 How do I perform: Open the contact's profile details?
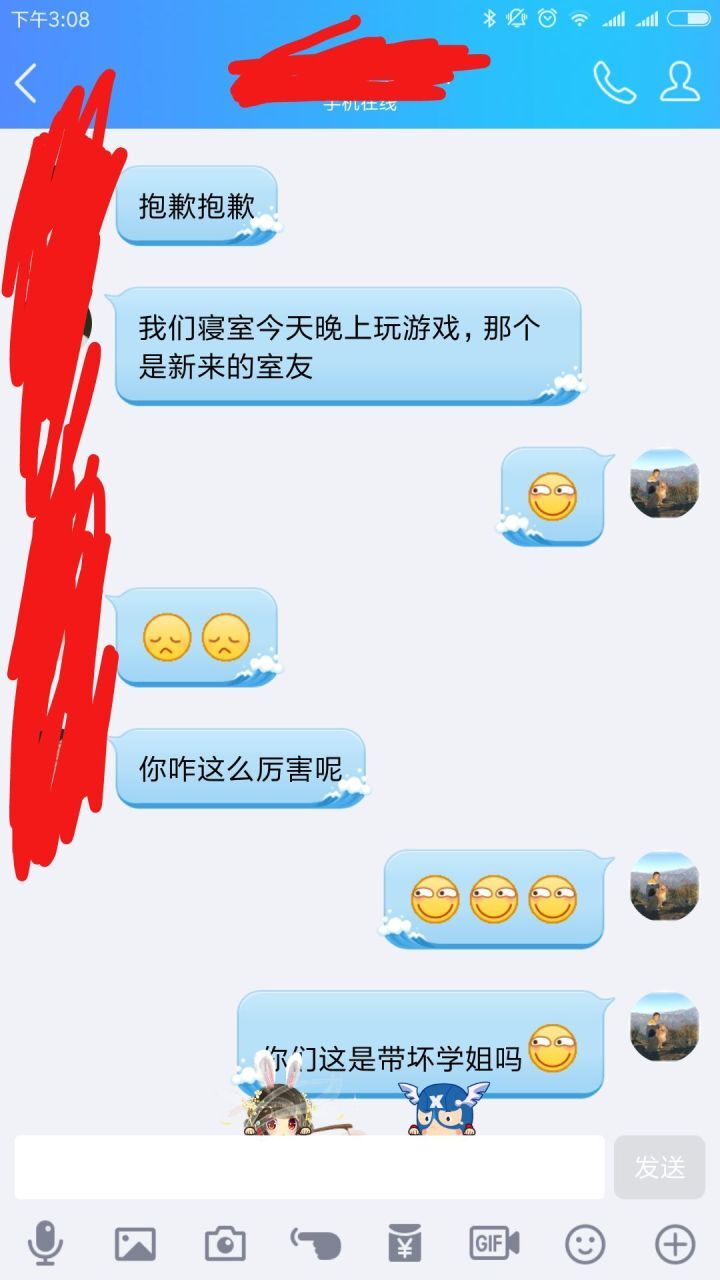pyautogui.click(x=680, y=83)
